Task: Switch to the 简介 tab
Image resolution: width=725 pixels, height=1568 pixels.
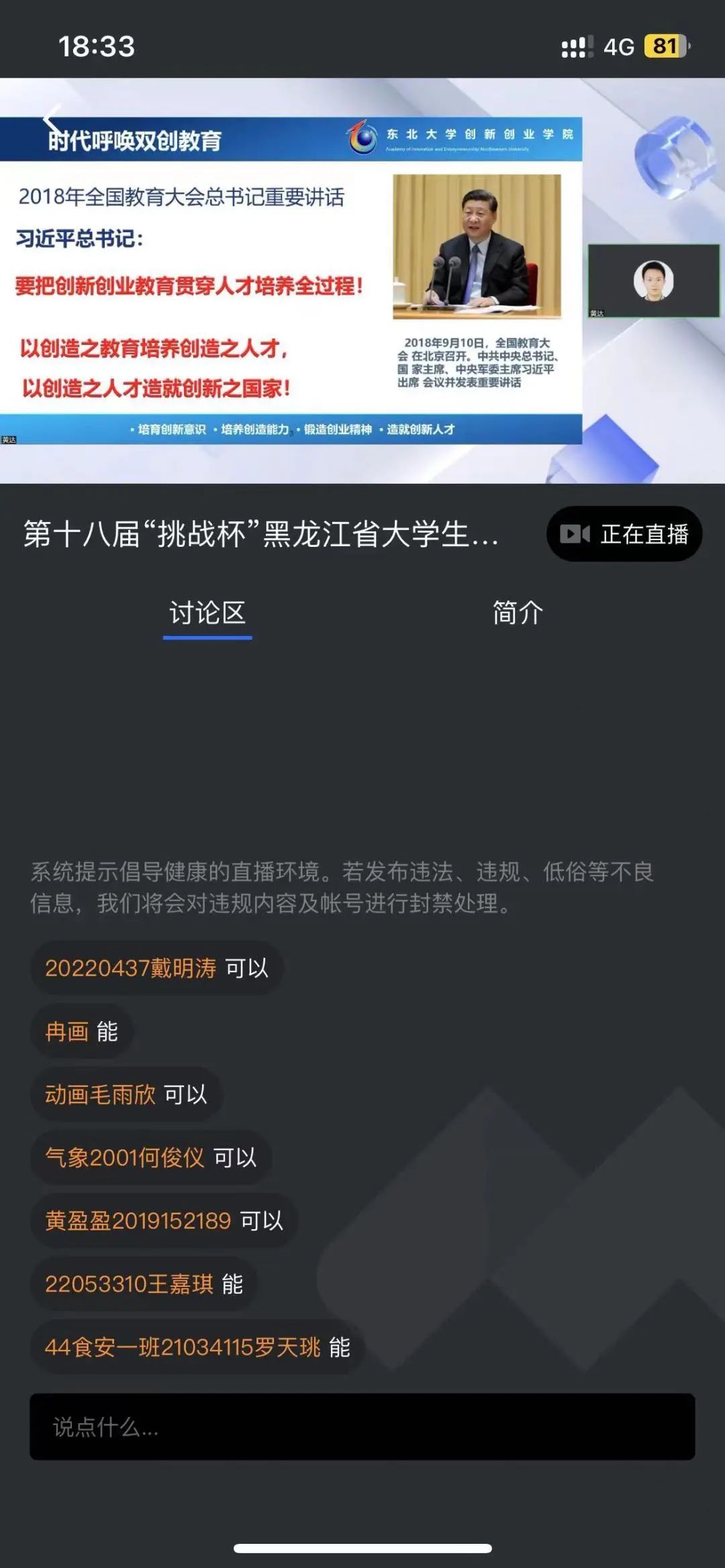Action: tap(518, 613)
